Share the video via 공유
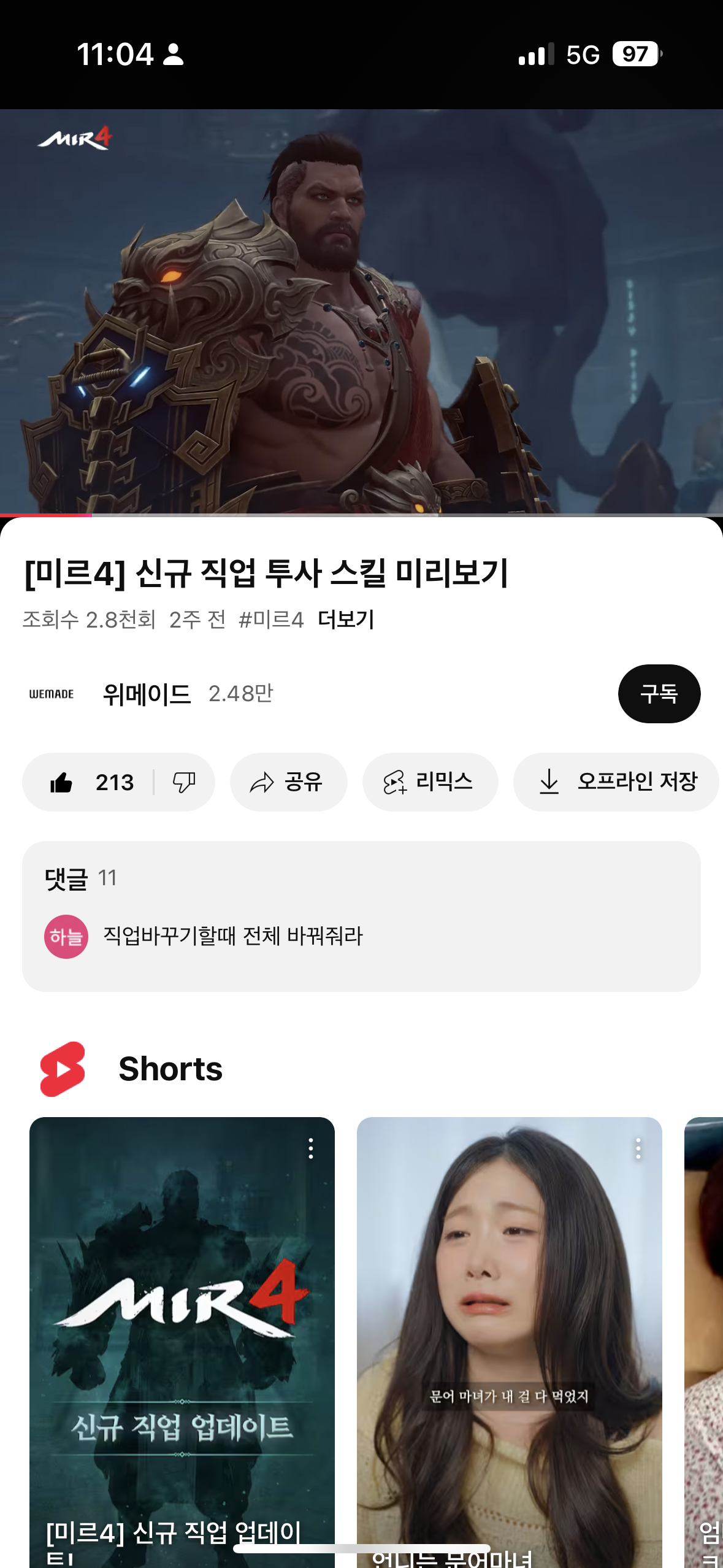This screenshot has height=1568, width=723. 288,782
